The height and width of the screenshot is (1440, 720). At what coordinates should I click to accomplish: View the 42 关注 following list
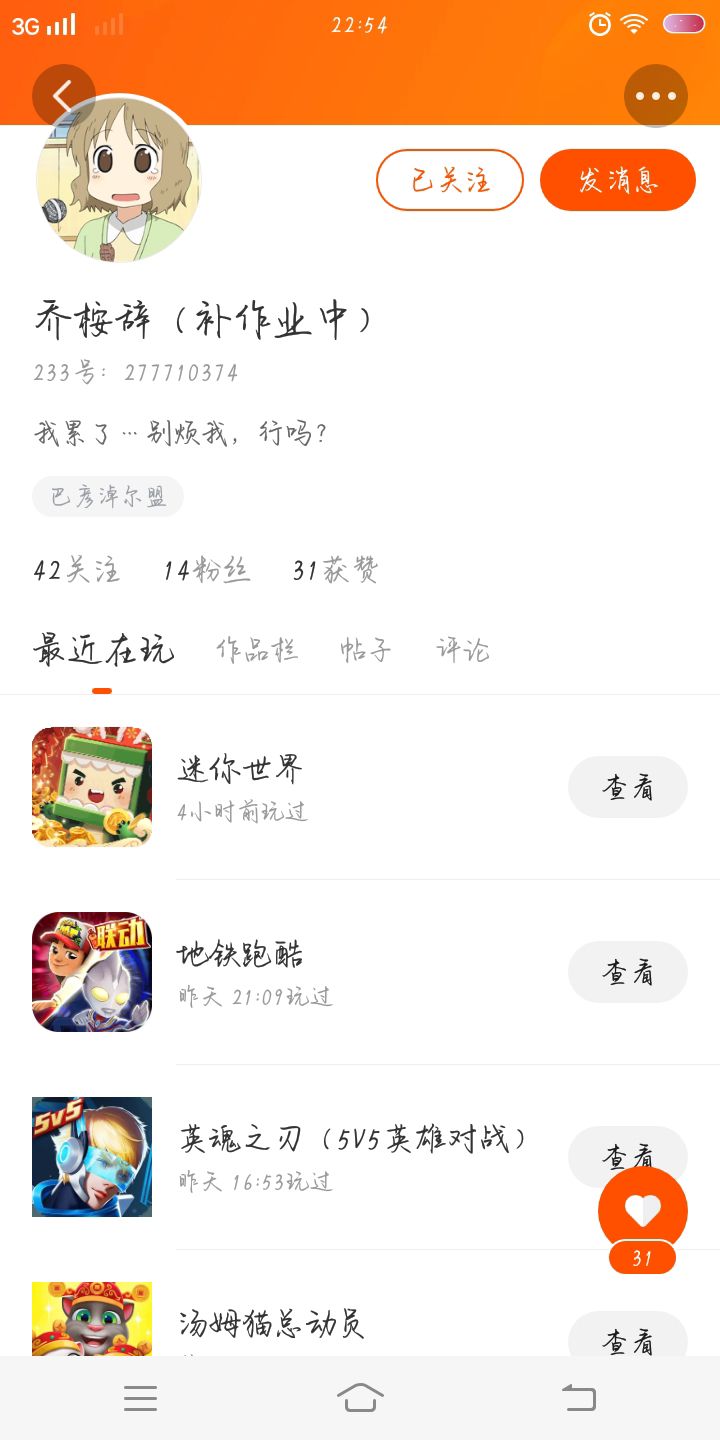[77, 571]
